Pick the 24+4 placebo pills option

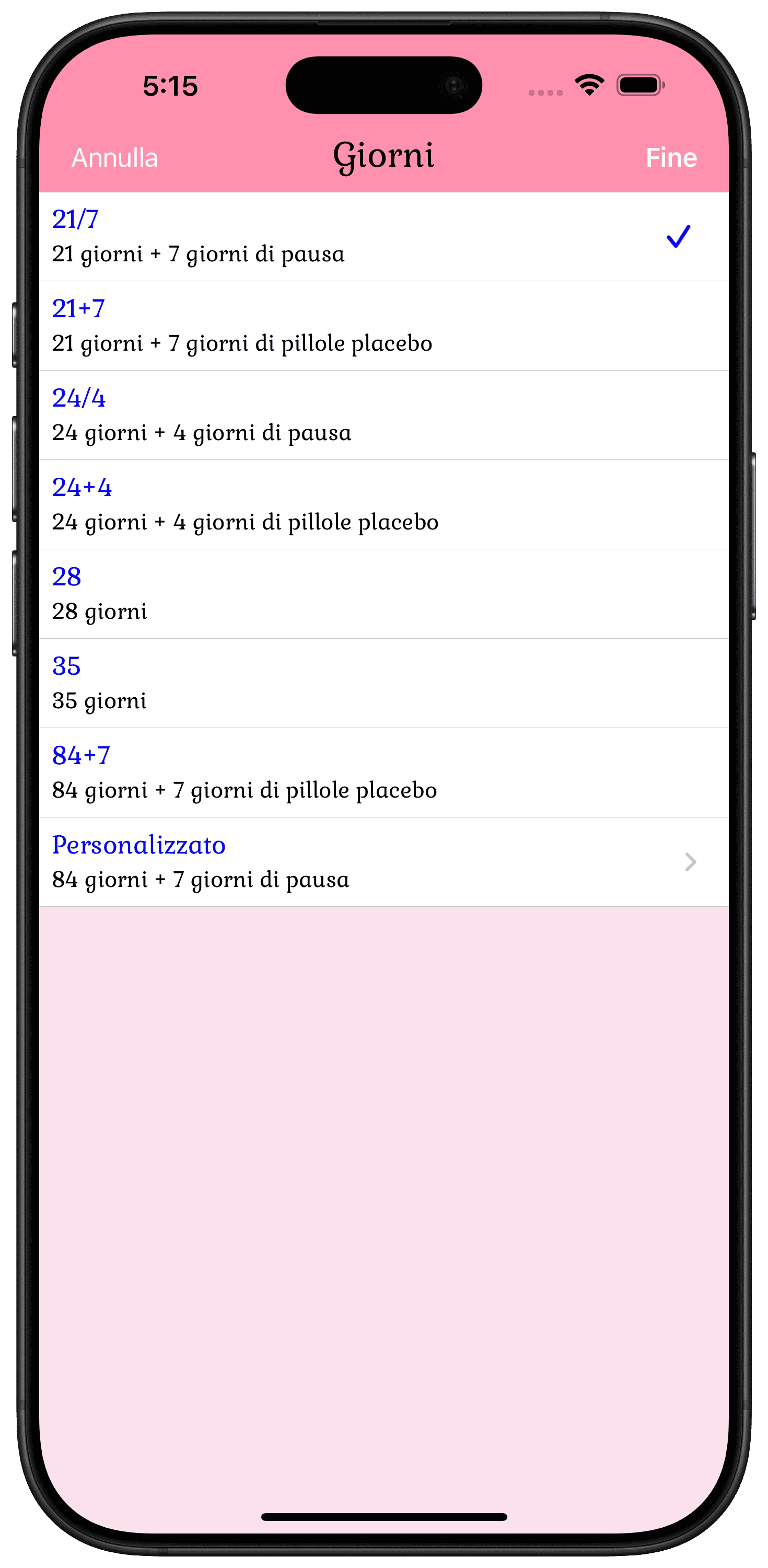click(x=383, y=505)
